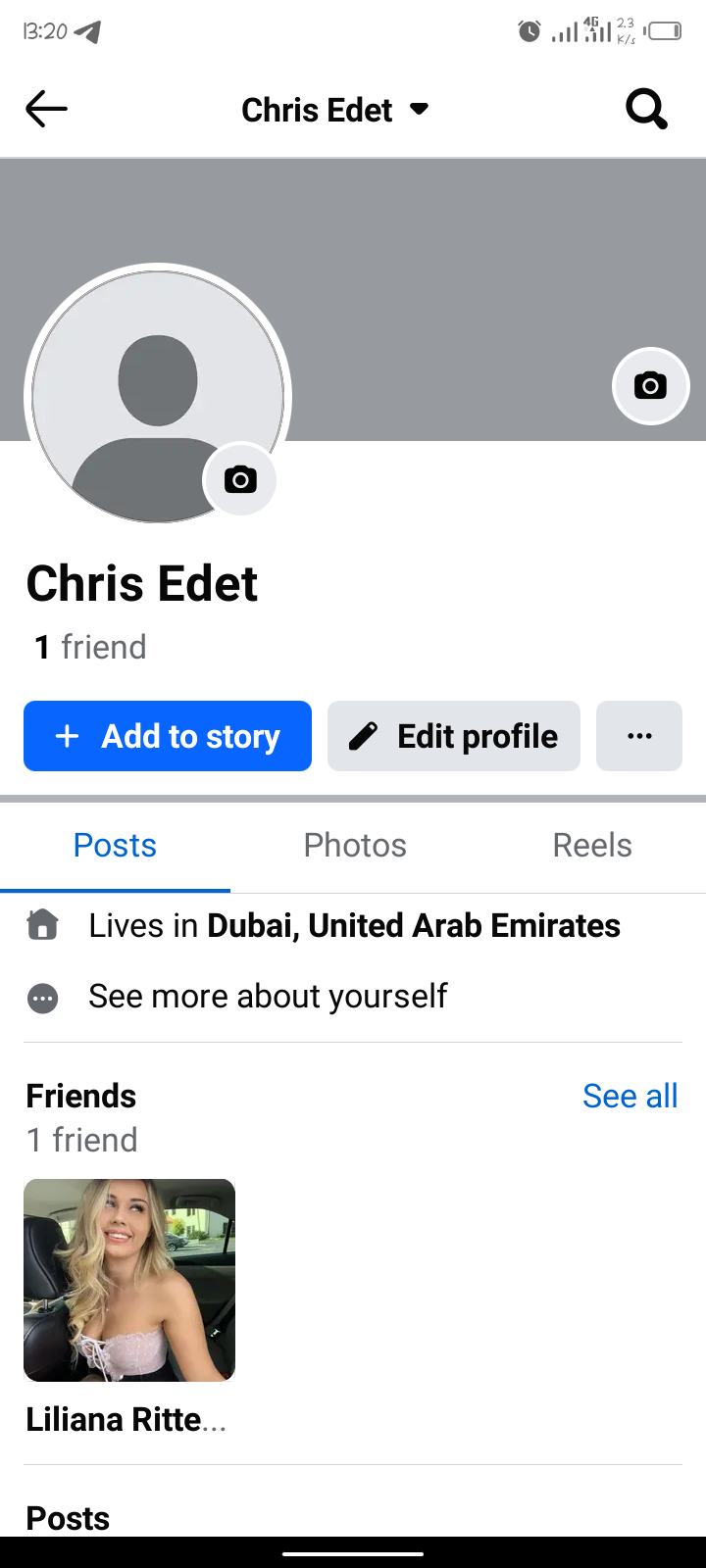This screenshot has height=1568, width=706.
Task: Click the plus icon in Add to story
Action: pos(67,735)
